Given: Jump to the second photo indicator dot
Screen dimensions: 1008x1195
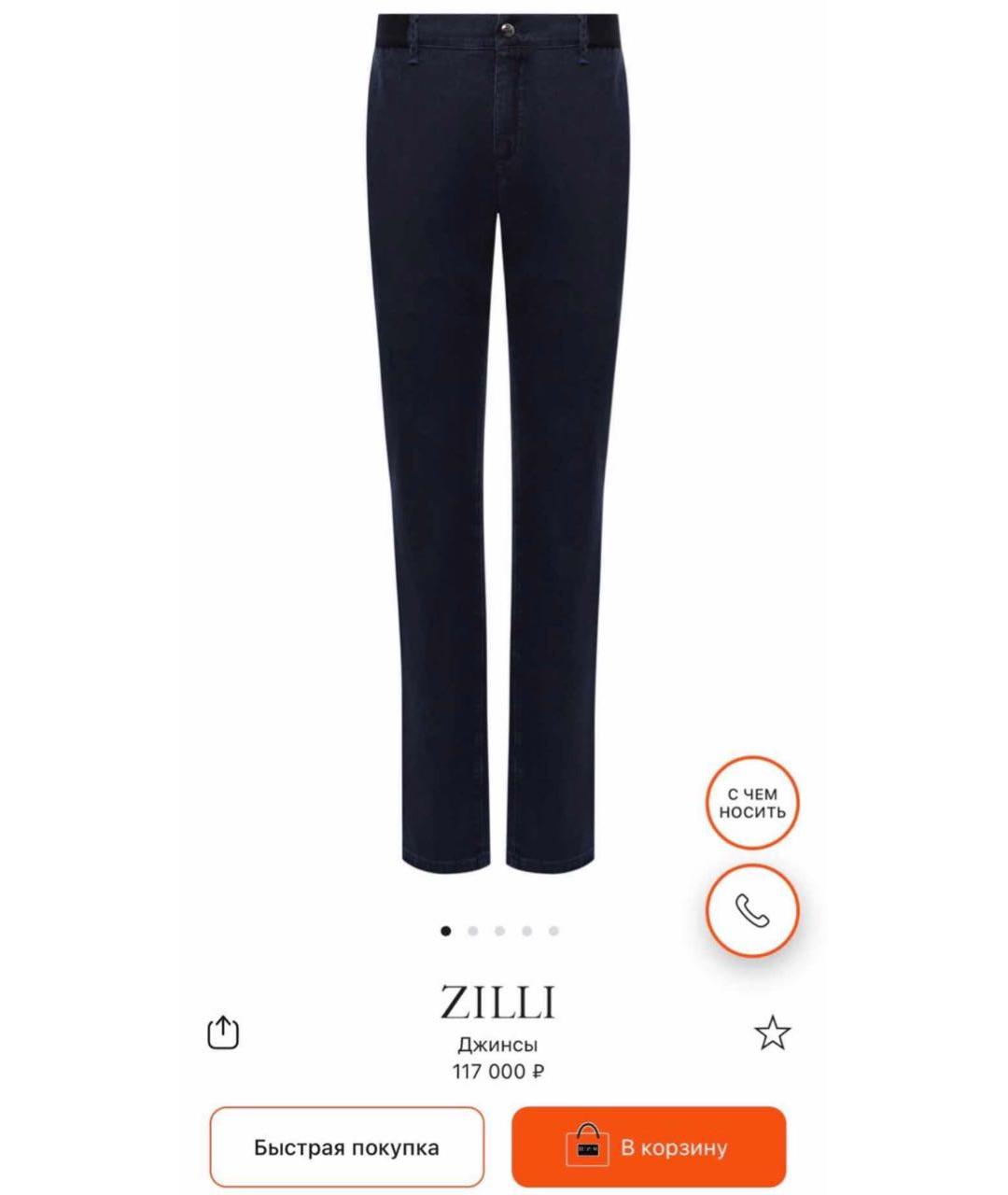Looking at the screenshot, I should [x=472, y=931].
